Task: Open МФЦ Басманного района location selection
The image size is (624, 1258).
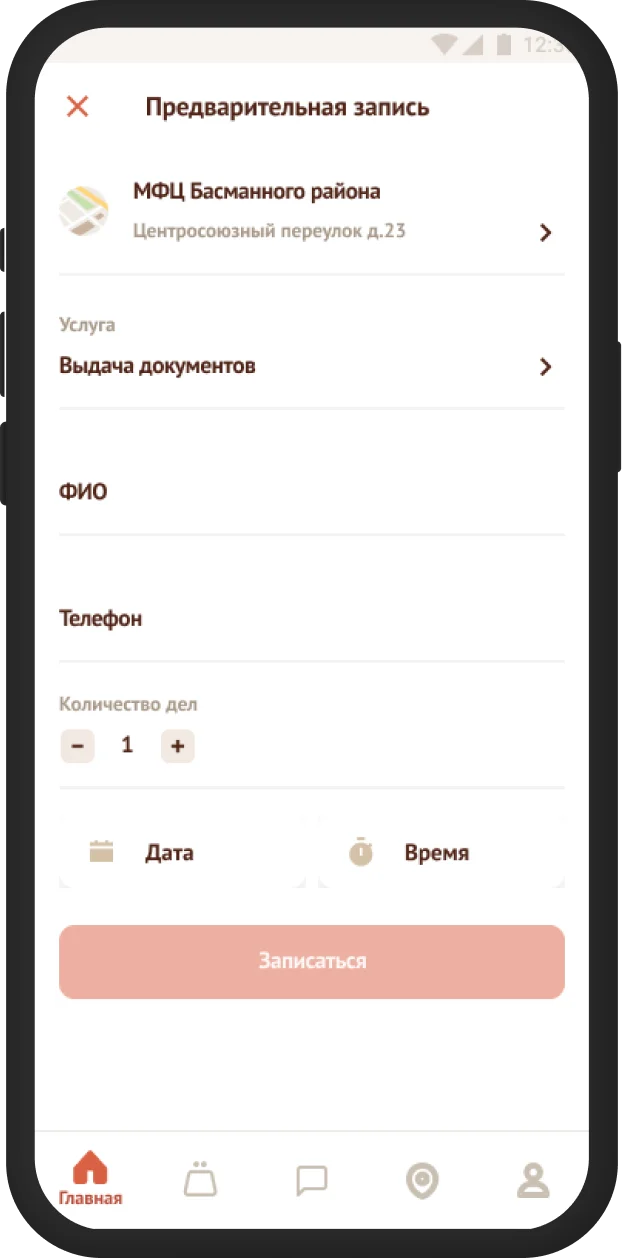Action: pyautogui.click(x=311, y=212)
